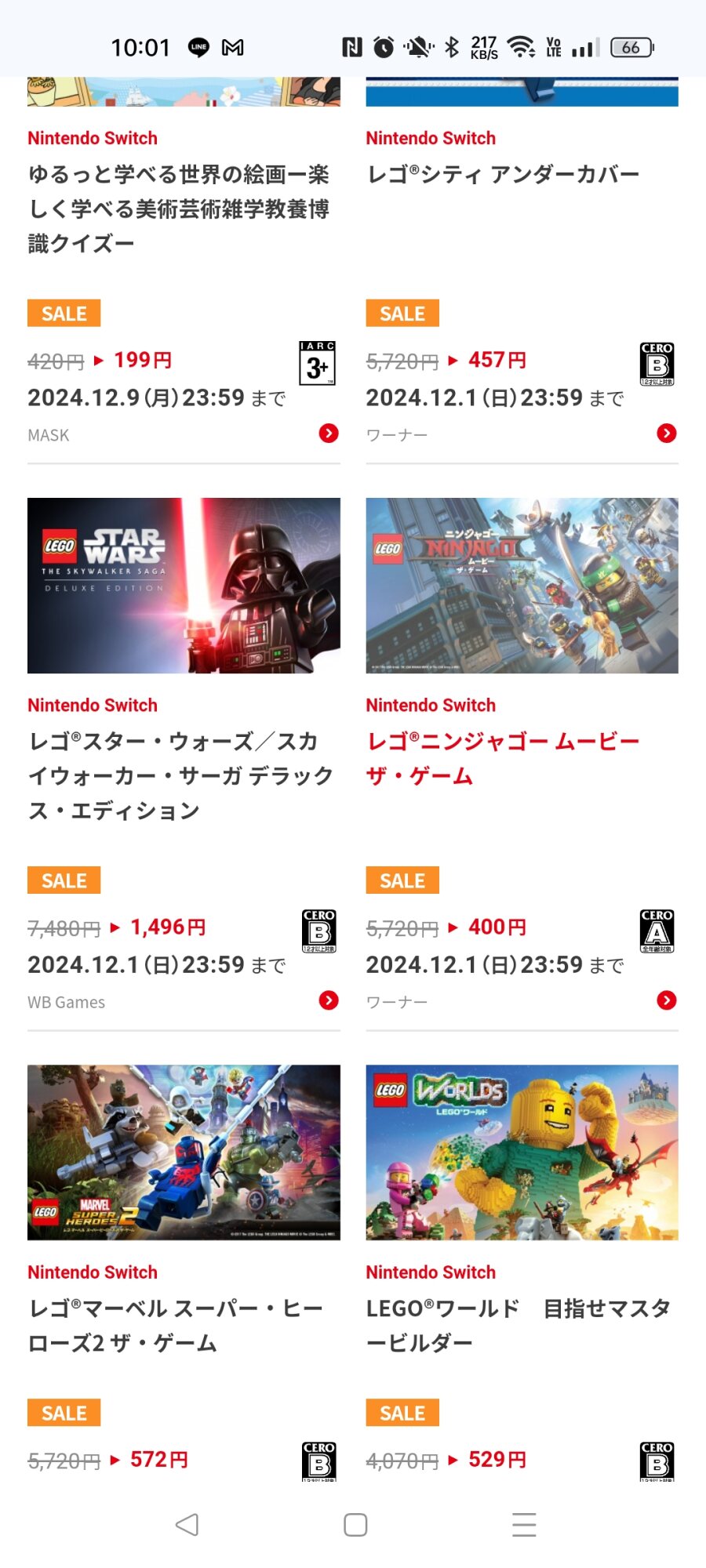Screen dimensions: 706x1568
Task: Open the LEGO Worlds game image
Action: coord(522,1152)
